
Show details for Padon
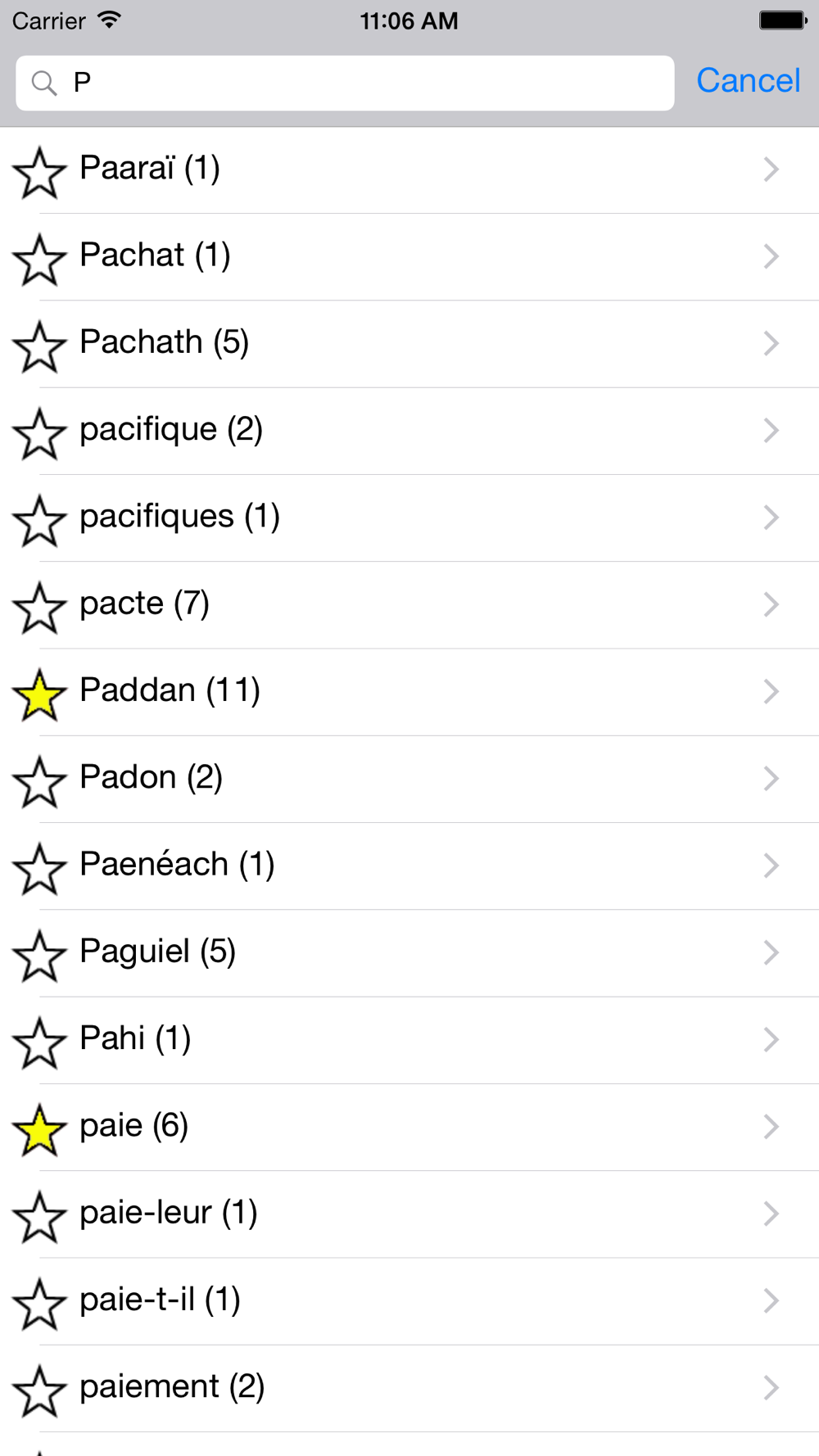click(409, 778)
